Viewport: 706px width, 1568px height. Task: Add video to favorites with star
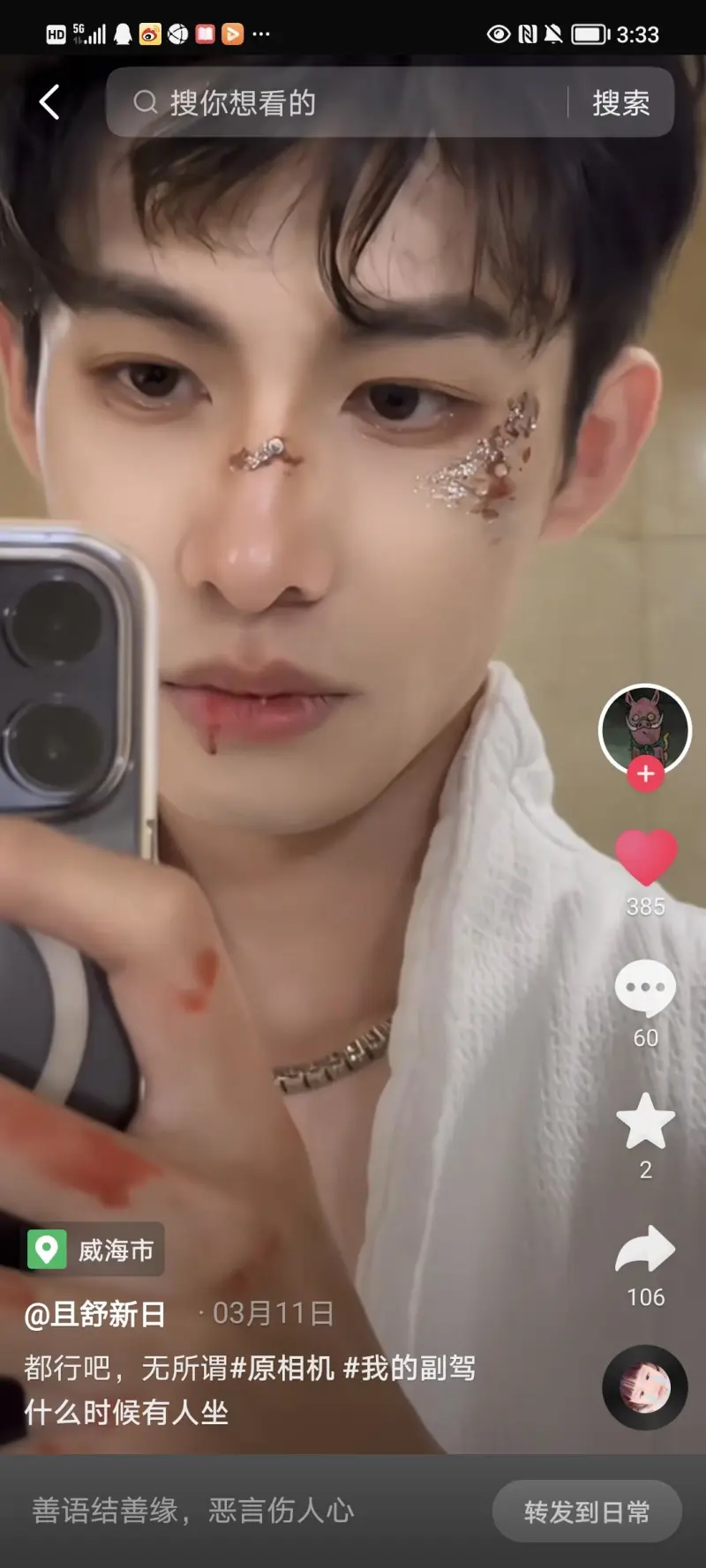point(645,1121)
